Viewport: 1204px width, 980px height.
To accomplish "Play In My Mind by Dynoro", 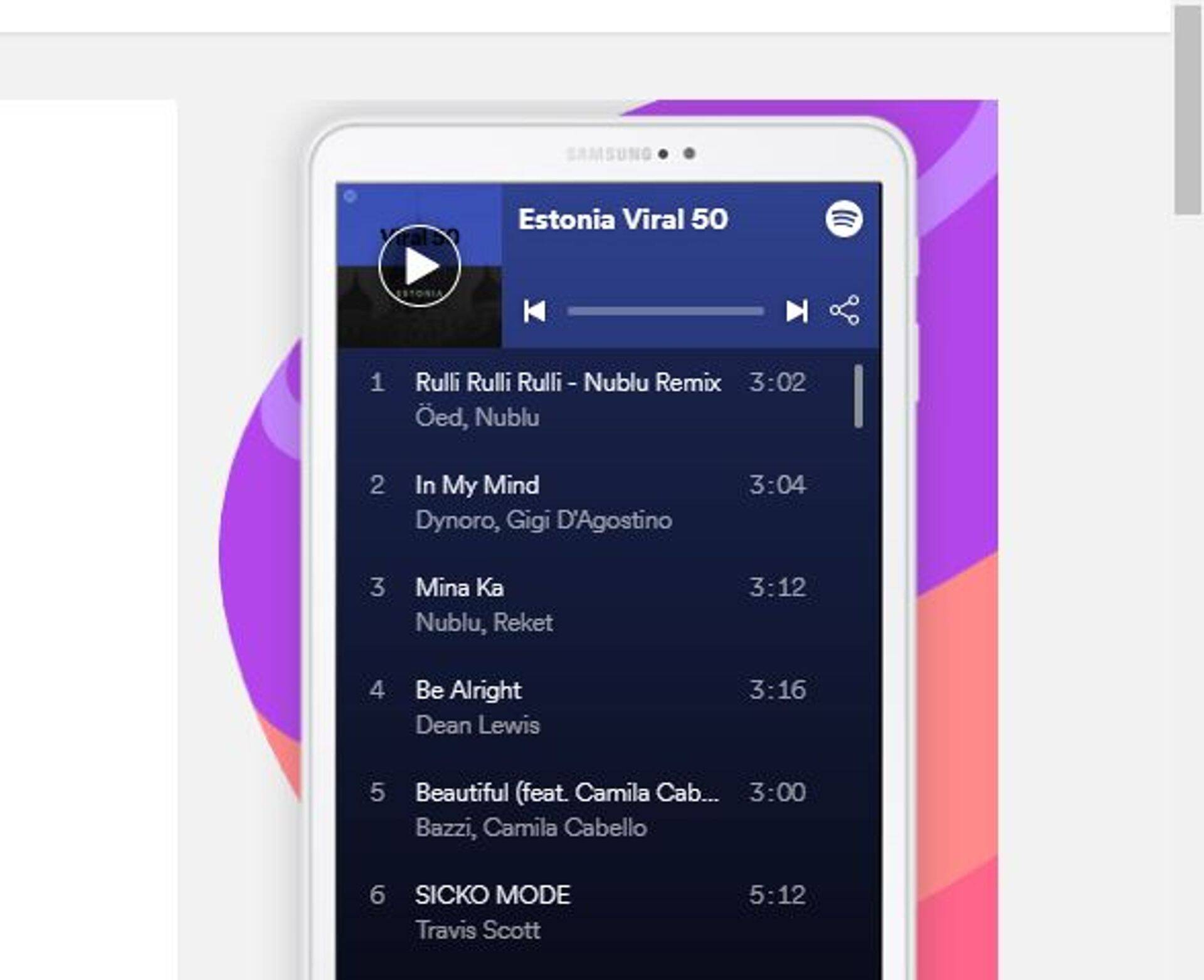I will (477, 485).
